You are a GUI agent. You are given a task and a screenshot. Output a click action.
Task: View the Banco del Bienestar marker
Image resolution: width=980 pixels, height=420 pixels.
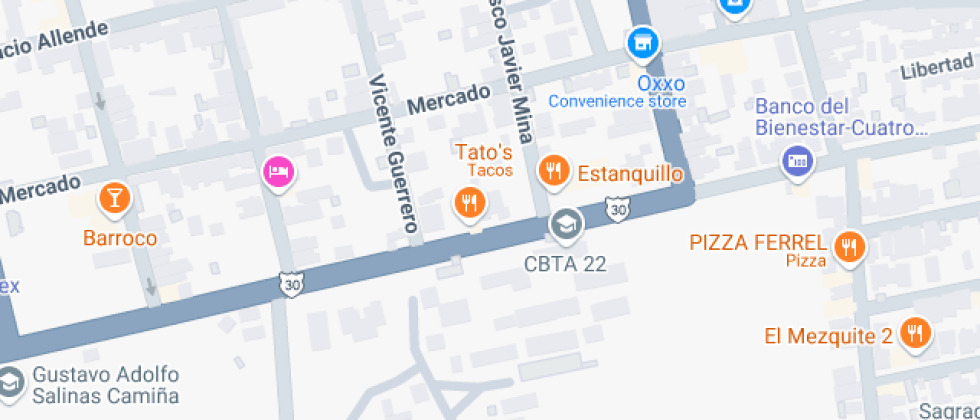(x=797, y=160)
